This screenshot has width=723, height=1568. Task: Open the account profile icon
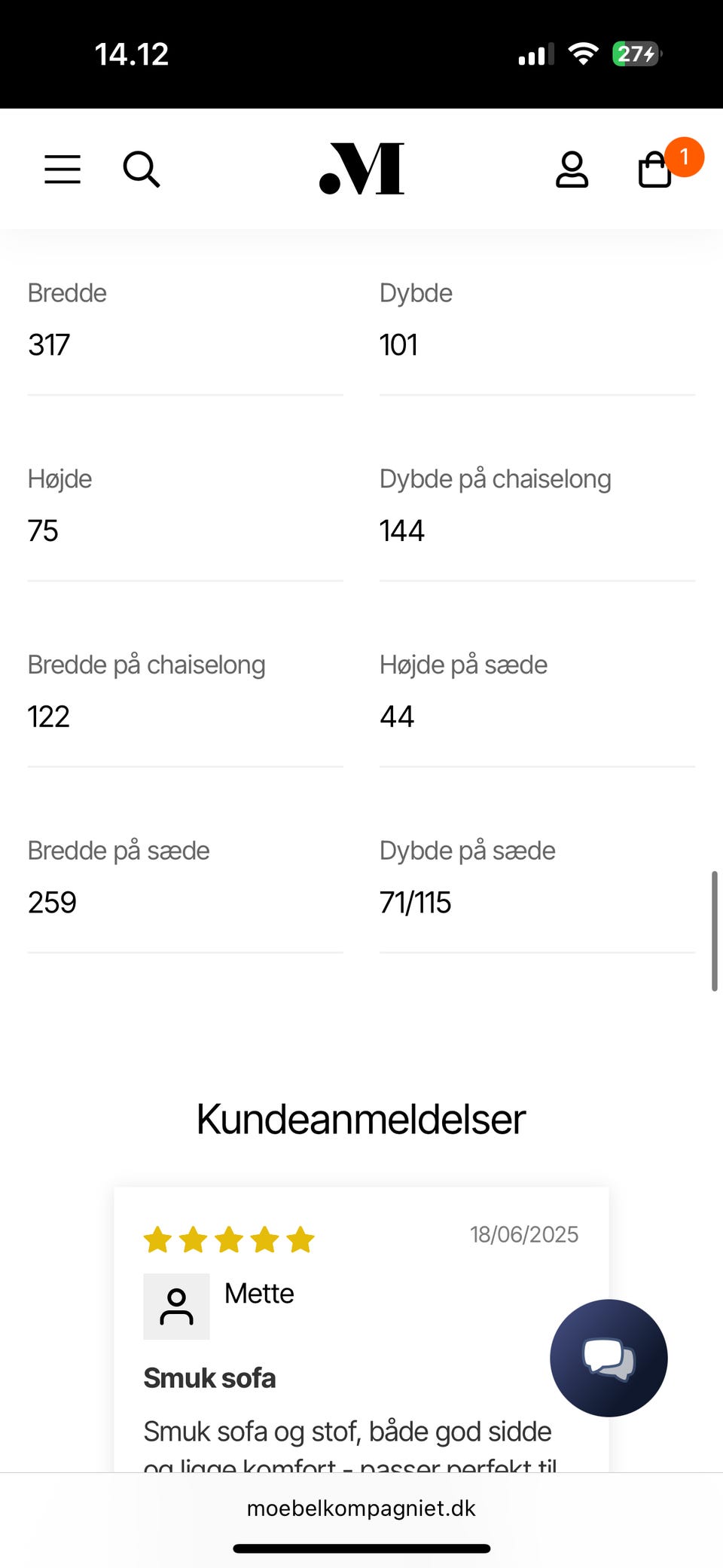[572, 170]
